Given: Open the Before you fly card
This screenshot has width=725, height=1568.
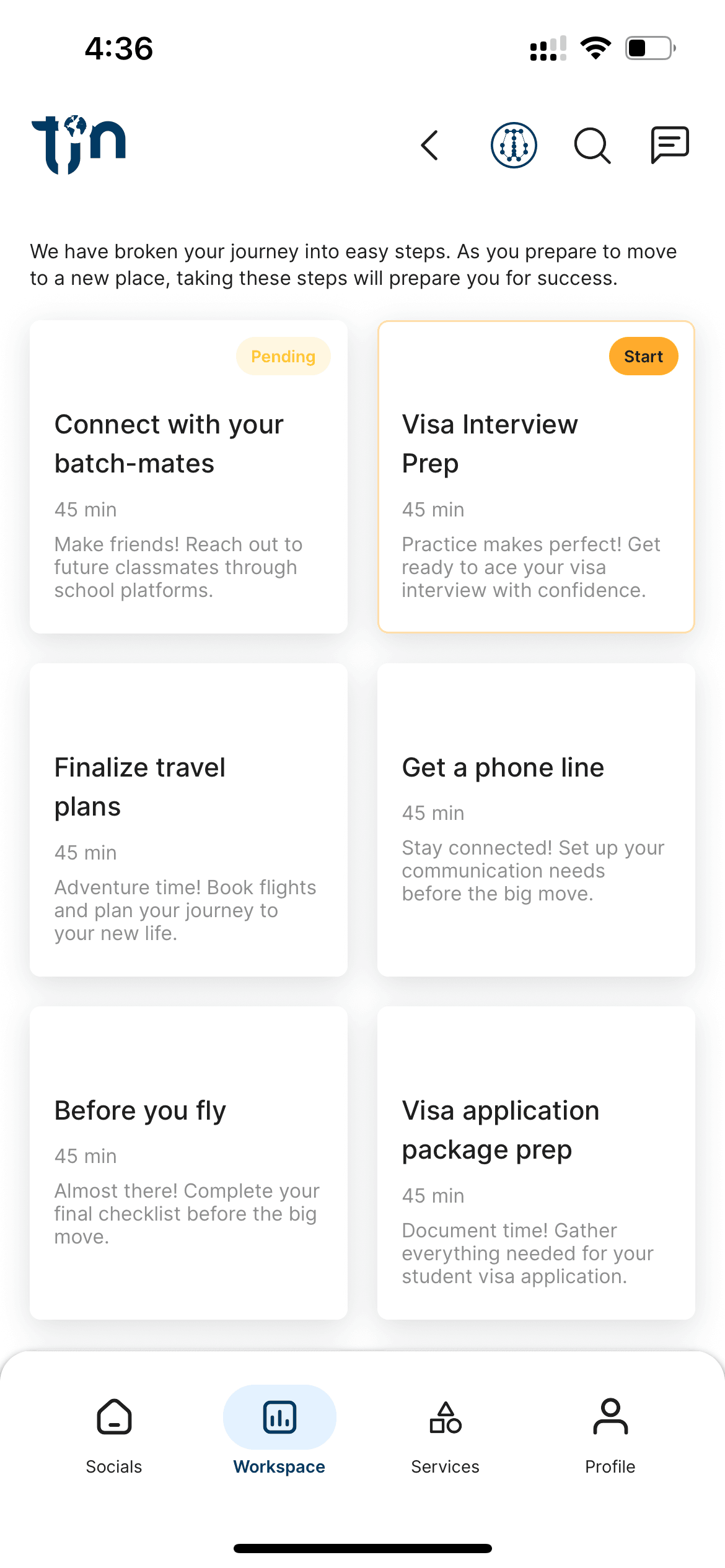Looking at the screenshot, I should pyautogui.click(x=188, y=1164).
